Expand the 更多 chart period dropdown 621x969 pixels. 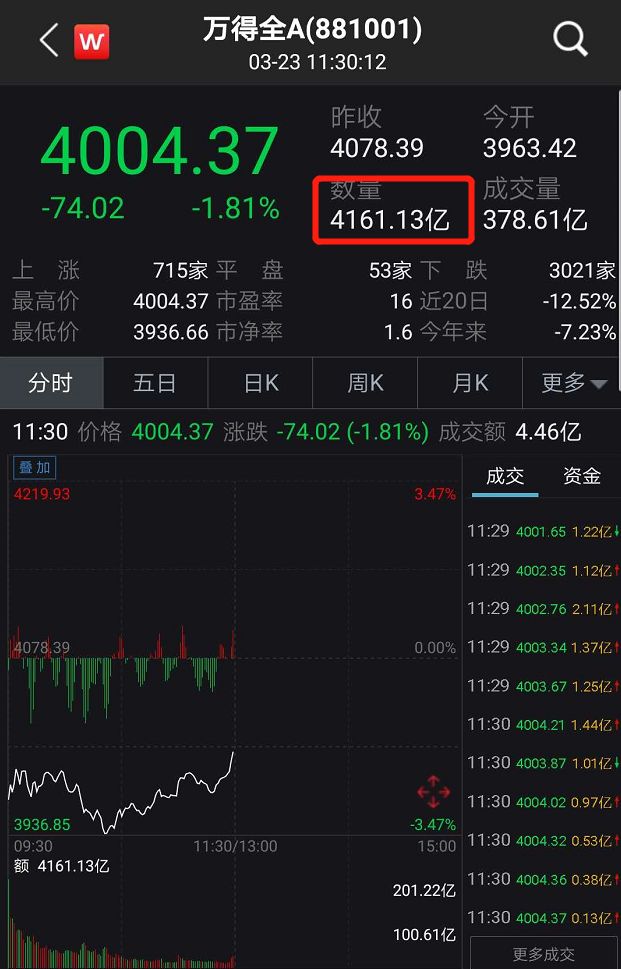(574, 383)
